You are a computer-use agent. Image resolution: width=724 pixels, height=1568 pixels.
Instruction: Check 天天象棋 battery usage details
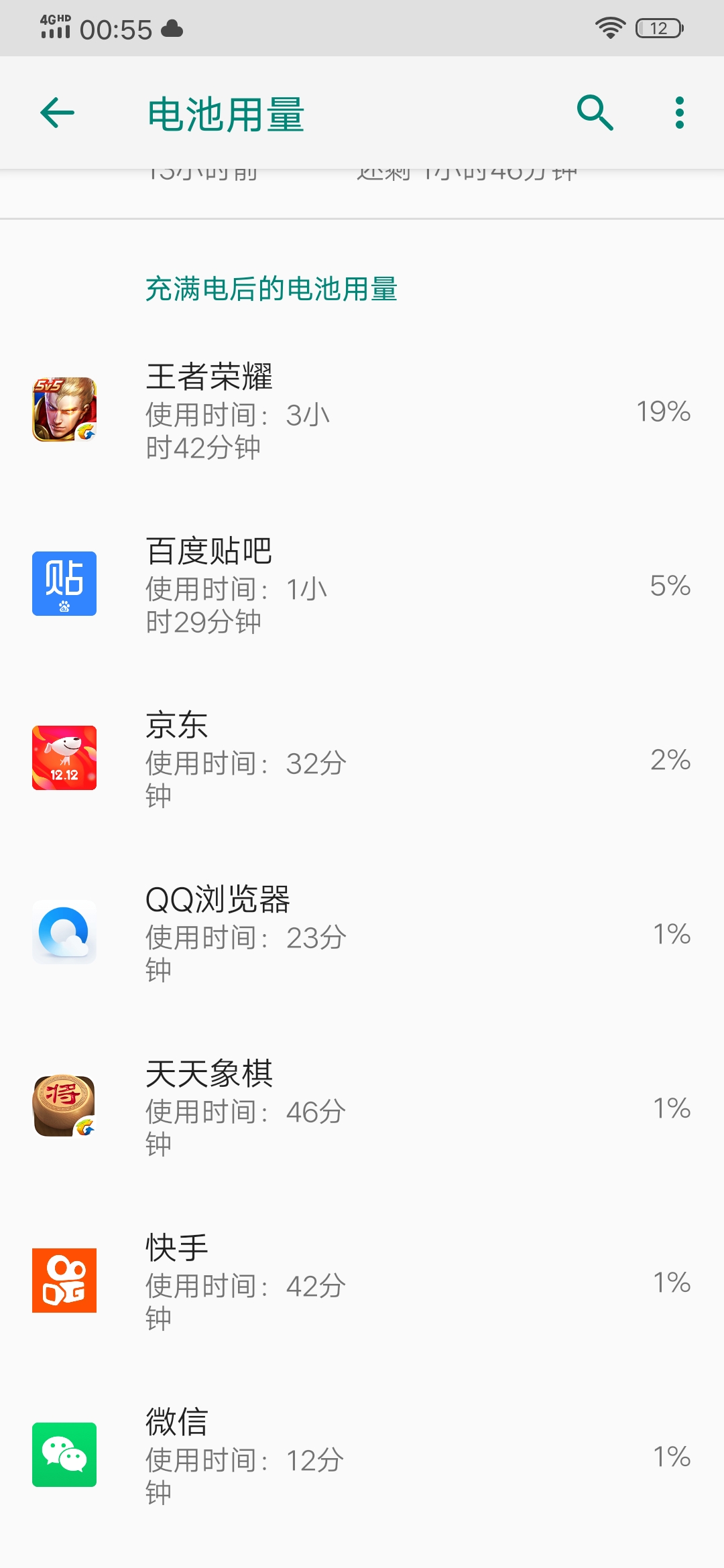[x=362, y=1107]
